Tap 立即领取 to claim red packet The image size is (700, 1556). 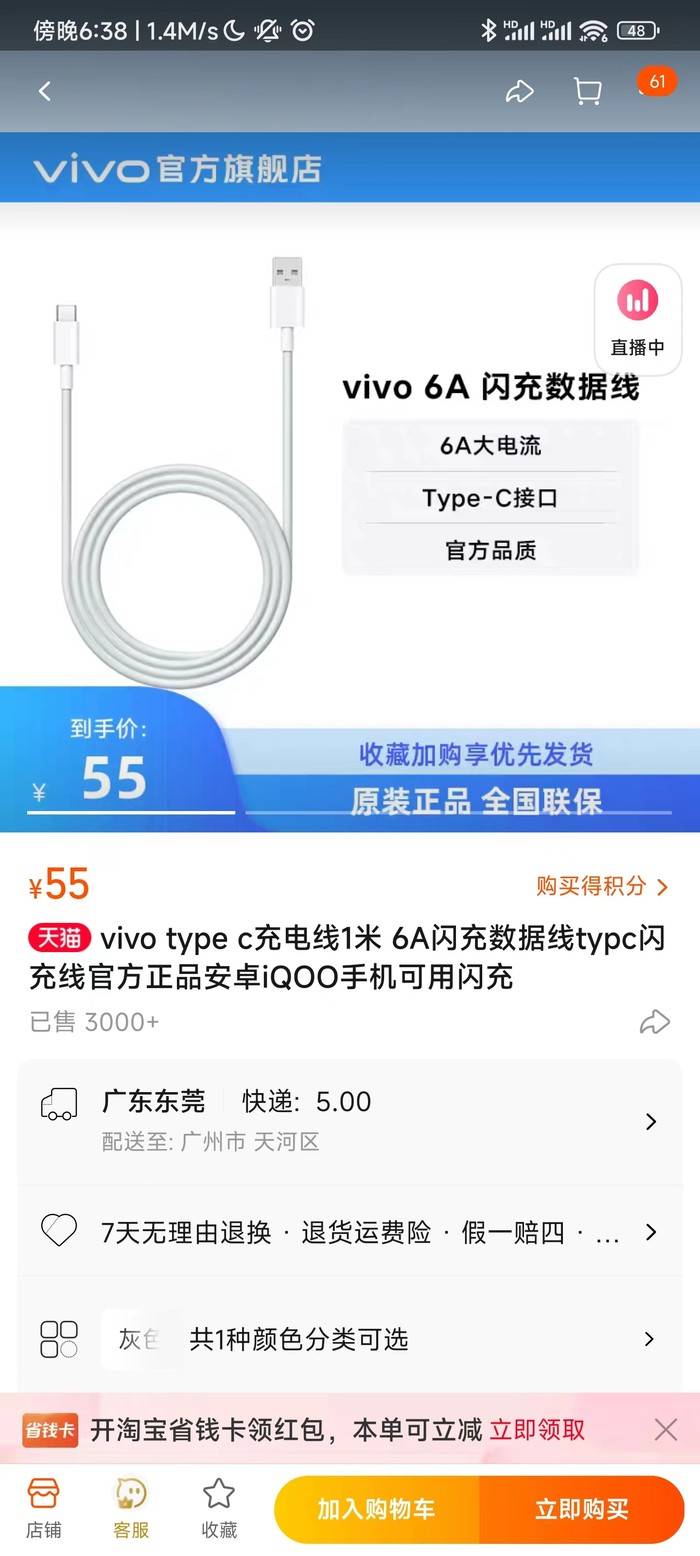[x=537, y=1430]
